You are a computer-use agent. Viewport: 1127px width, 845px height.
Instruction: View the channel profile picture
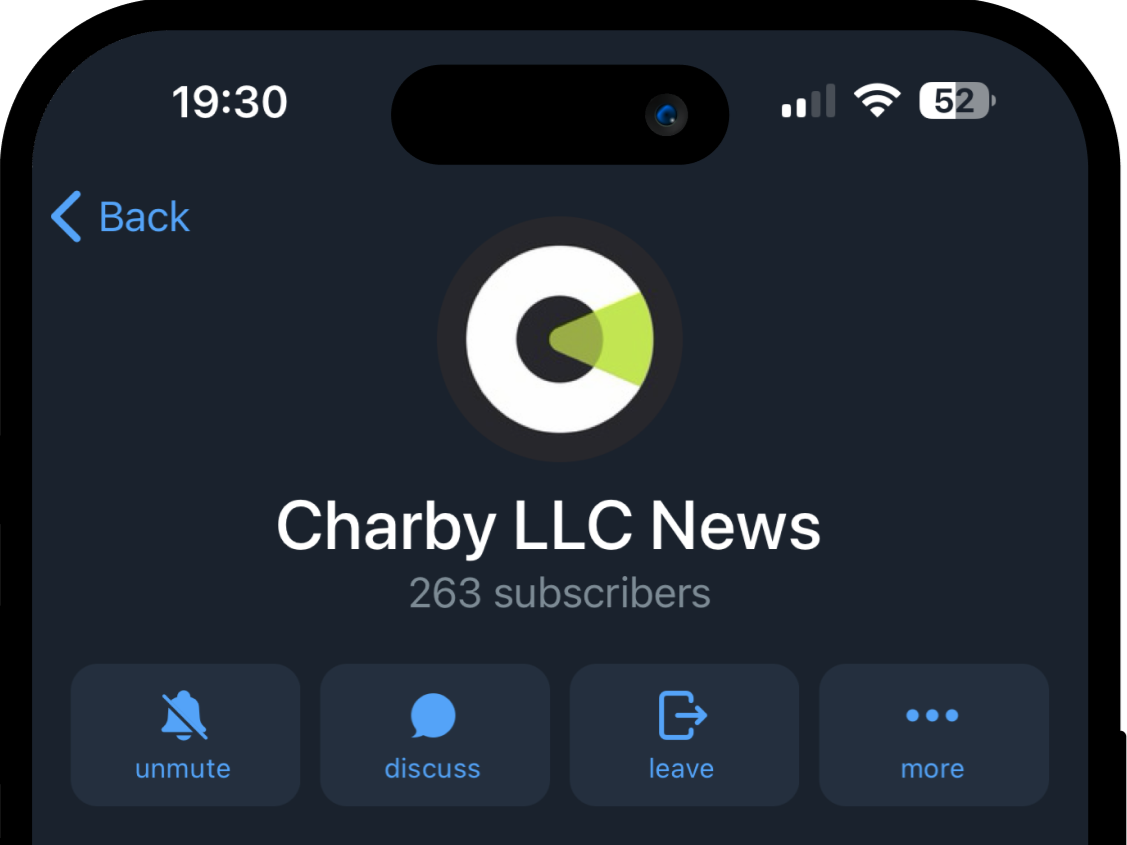560,339
